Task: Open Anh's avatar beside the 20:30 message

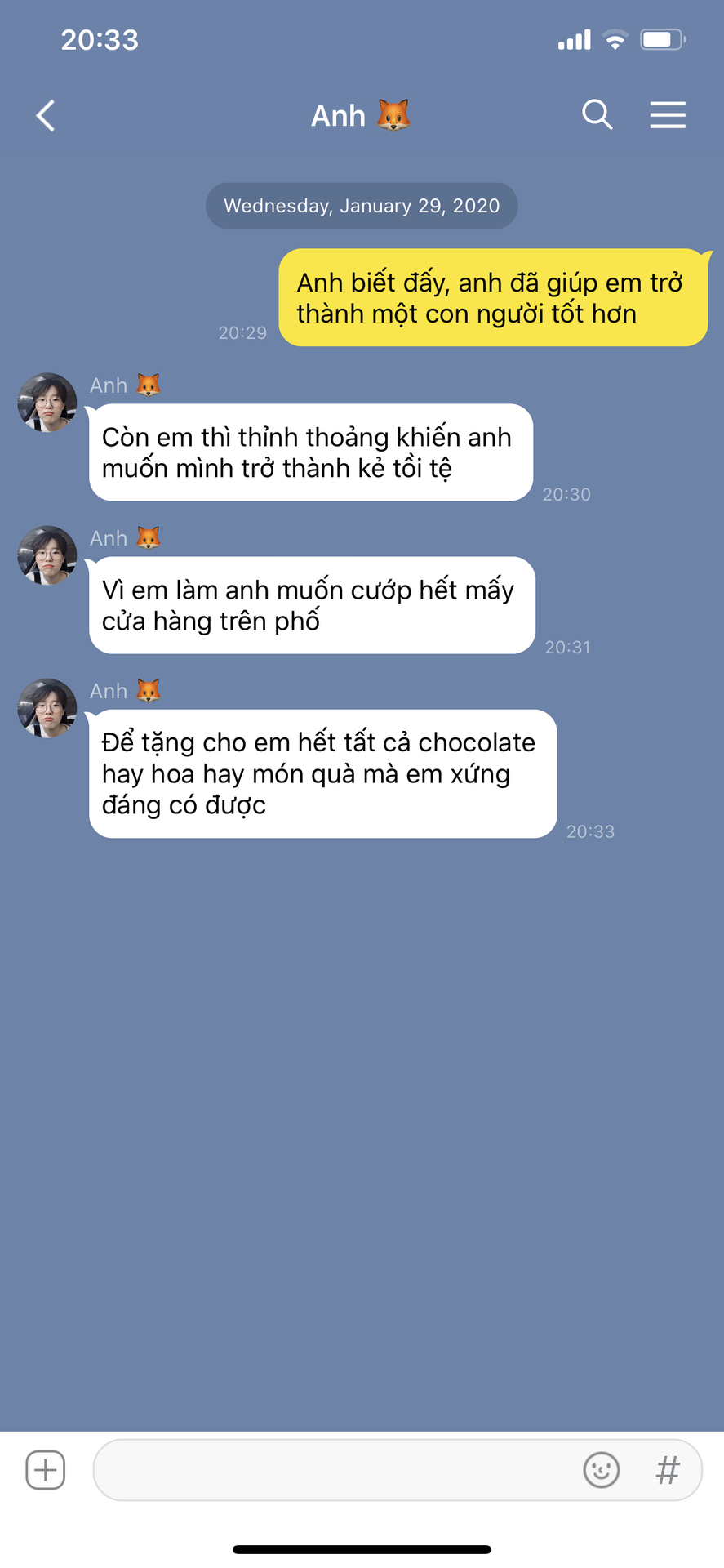Action: click(x=47, y=403)
